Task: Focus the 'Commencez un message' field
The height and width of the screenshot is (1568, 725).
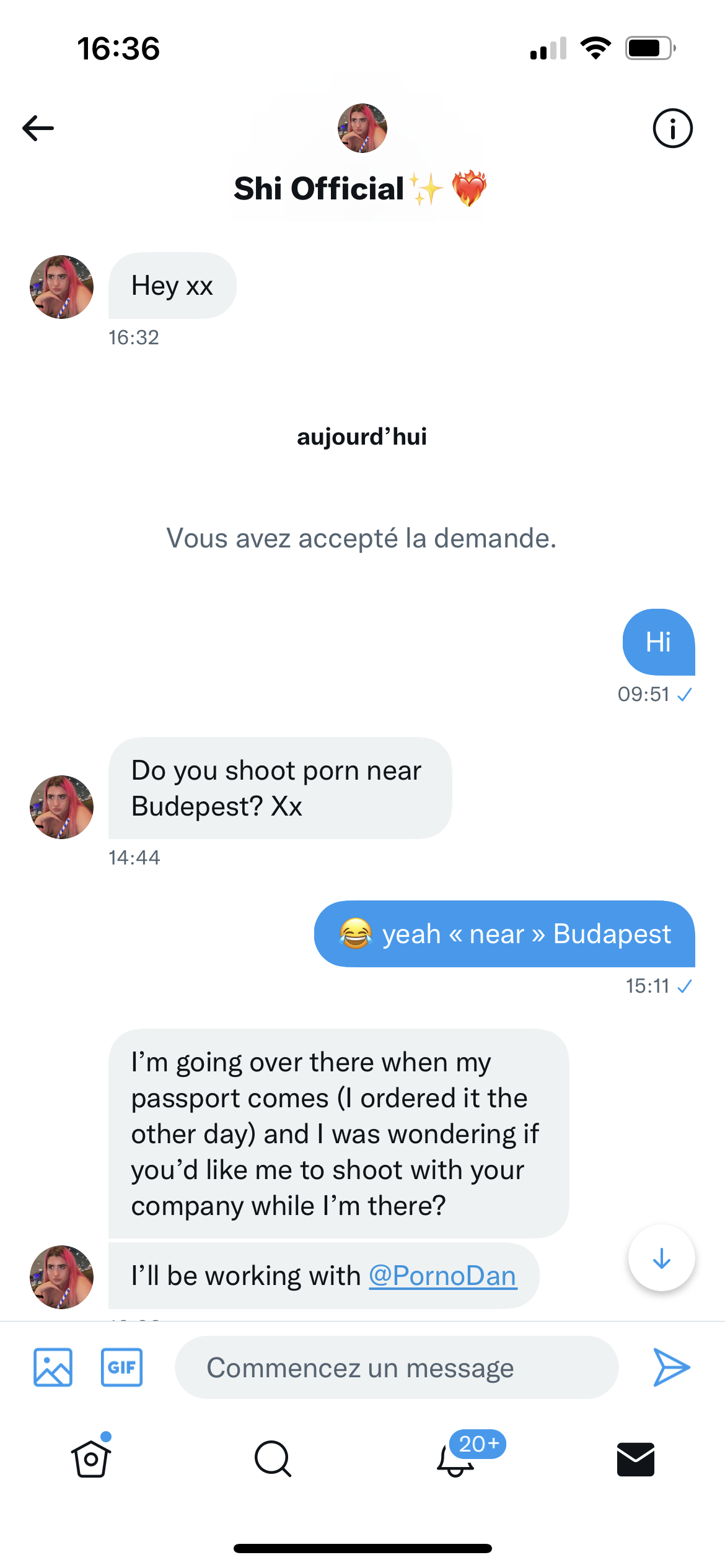Action: pyautogui.click(x=397, y=1367)
